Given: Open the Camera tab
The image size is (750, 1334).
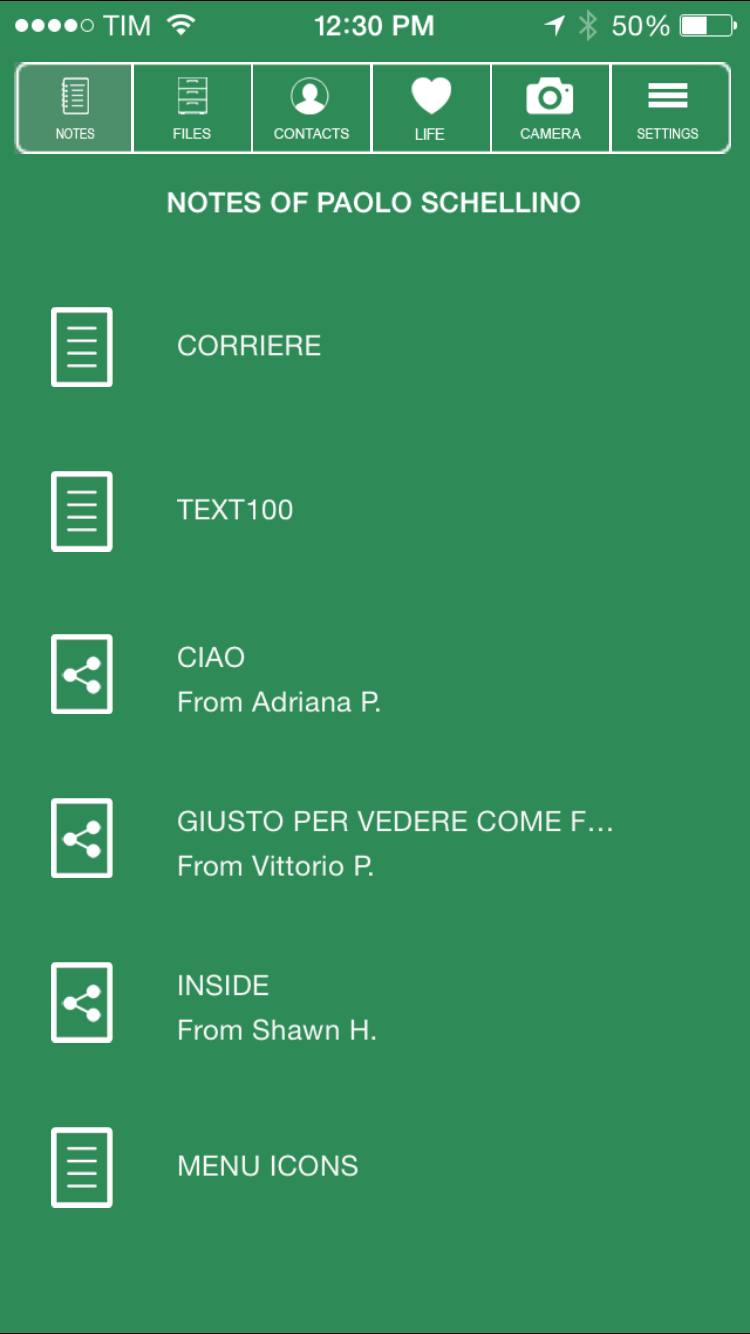Looking at the screenshot, I should [550, 108].
